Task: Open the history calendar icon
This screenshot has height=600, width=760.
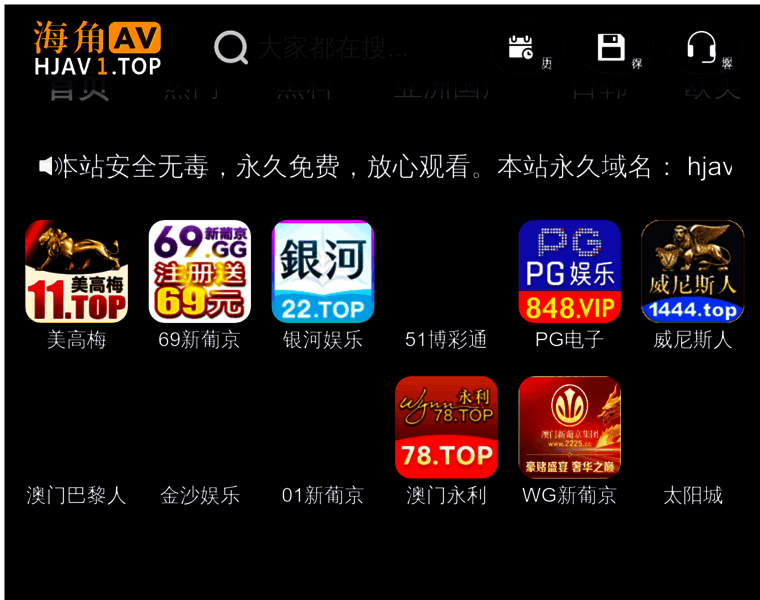Action: 521,48
